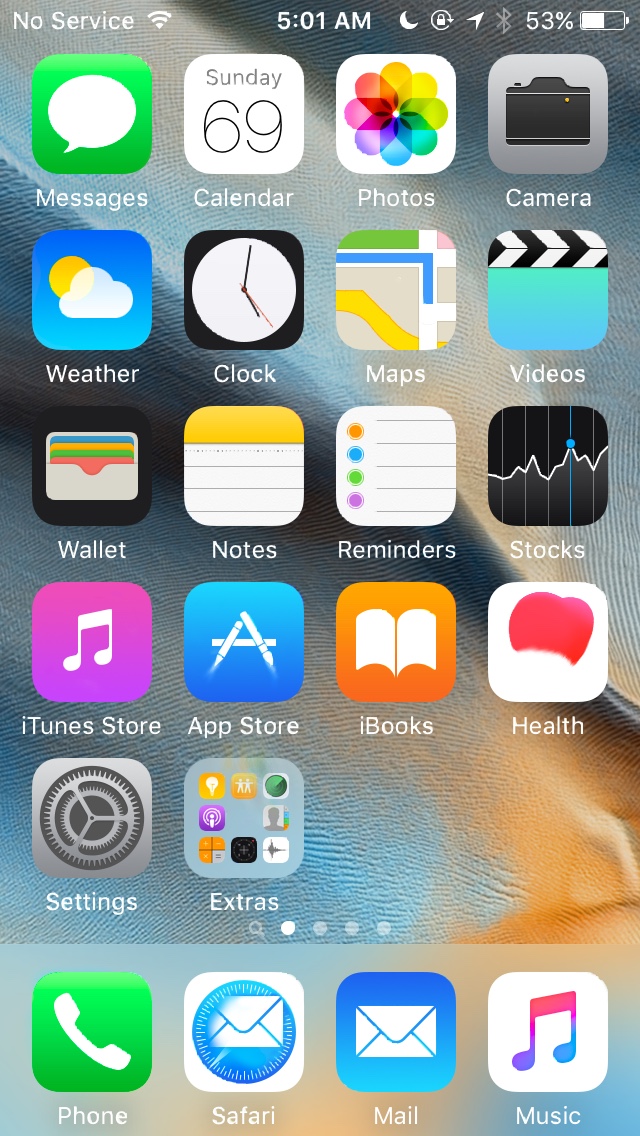Launch the Camera
Image resolution: width=640 pixels, height=1136 pixels.
(548, 115)
